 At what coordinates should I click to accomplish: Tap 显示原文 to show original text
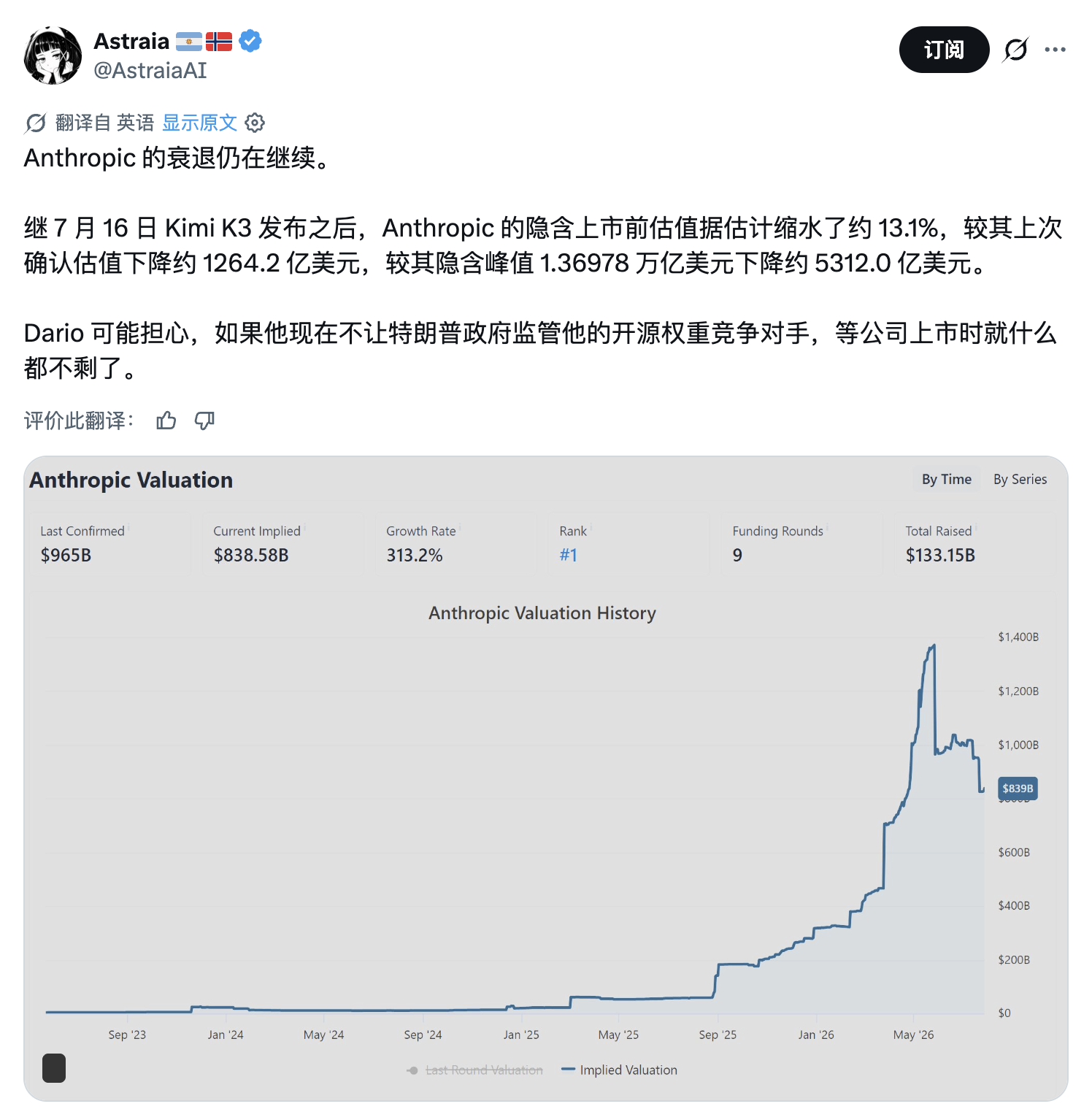[199, 123]
